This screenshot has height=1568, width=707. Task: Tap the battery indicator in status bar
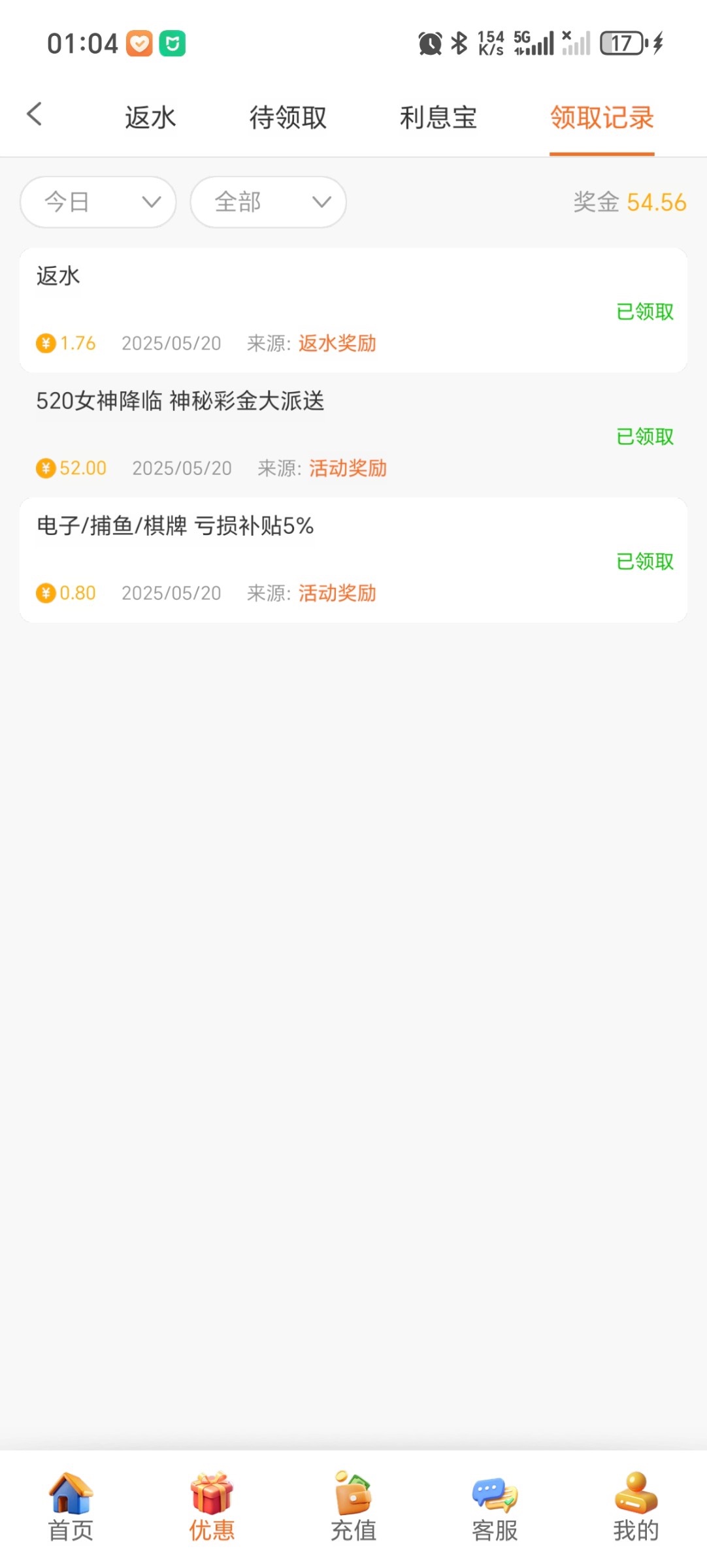tap(622, 43)
